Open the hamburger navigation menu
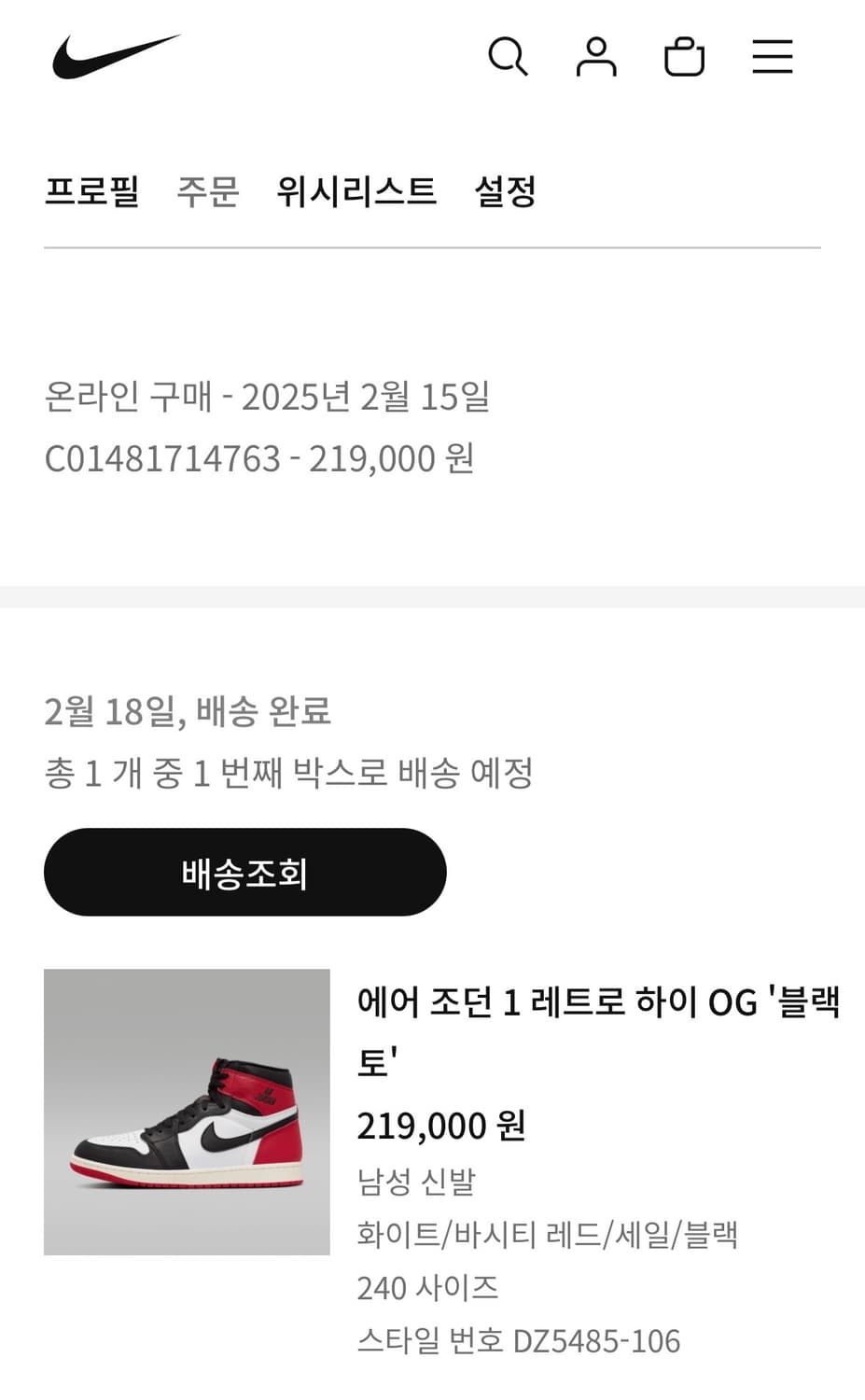This screenshot has width=865, height=1400. (772, 57)
